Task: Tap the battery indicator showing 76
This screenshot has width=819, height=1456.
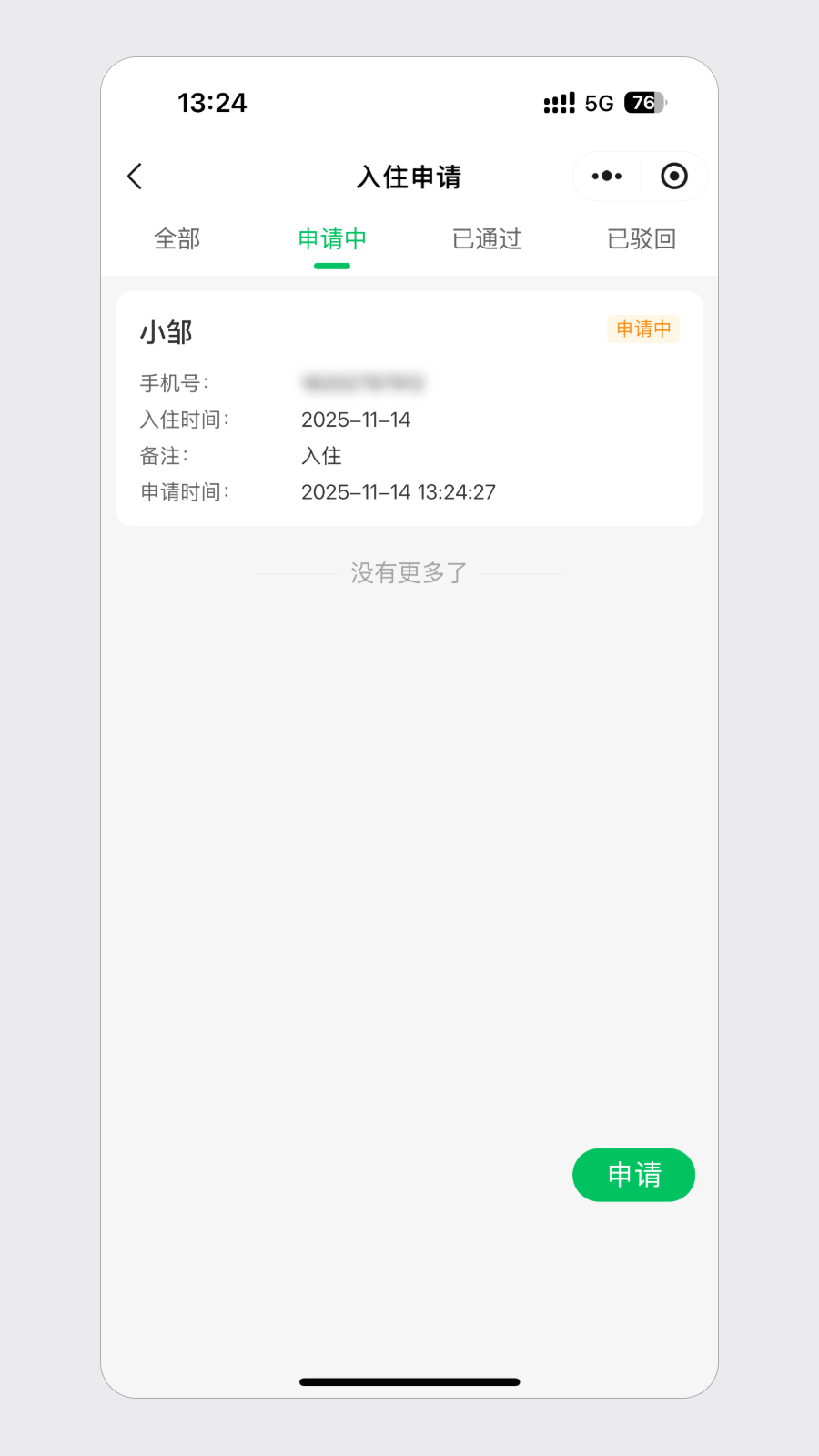Action: 643,103
